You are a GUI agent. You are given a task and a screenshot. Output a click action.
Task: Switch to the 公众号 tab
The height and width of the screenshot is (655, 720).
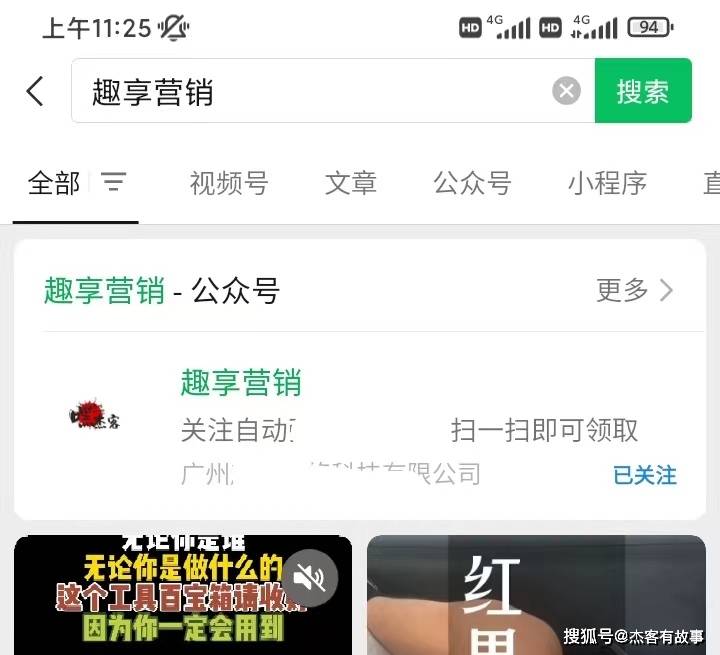click(x=472, y=183)
